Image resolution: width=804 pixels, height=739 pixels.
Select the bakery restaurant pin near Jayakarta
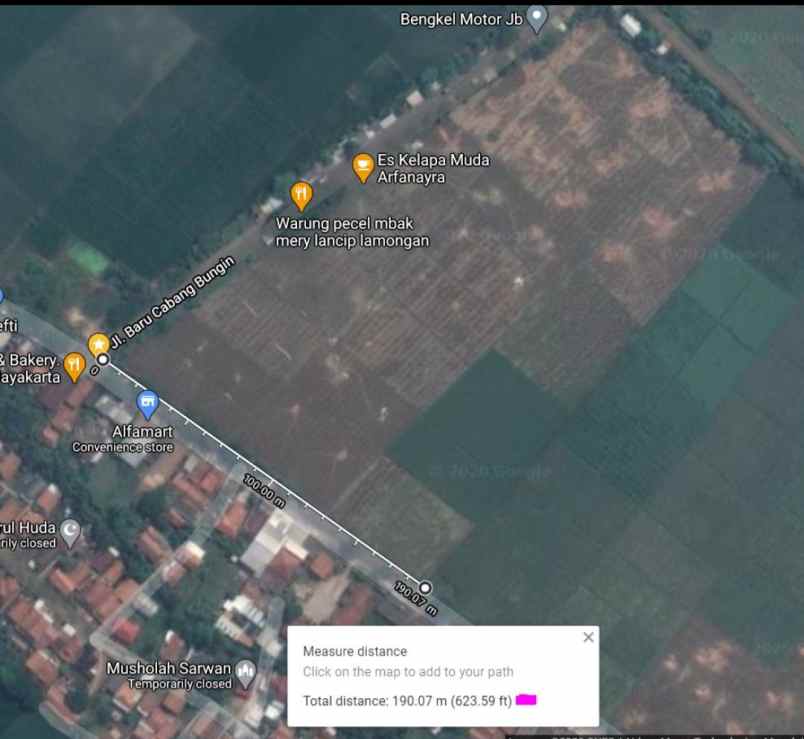pyautogui.click(x=74, y=366)
